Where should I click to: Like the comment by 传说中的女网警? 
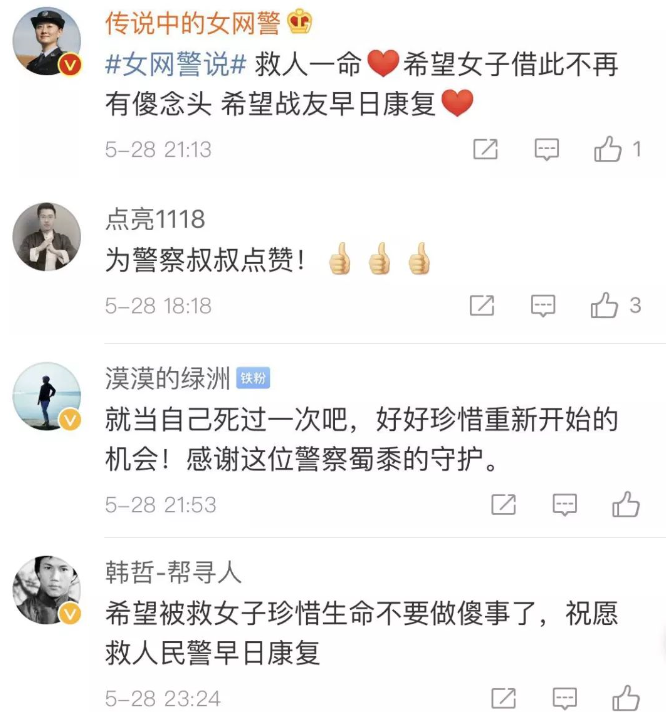(608, 150)
